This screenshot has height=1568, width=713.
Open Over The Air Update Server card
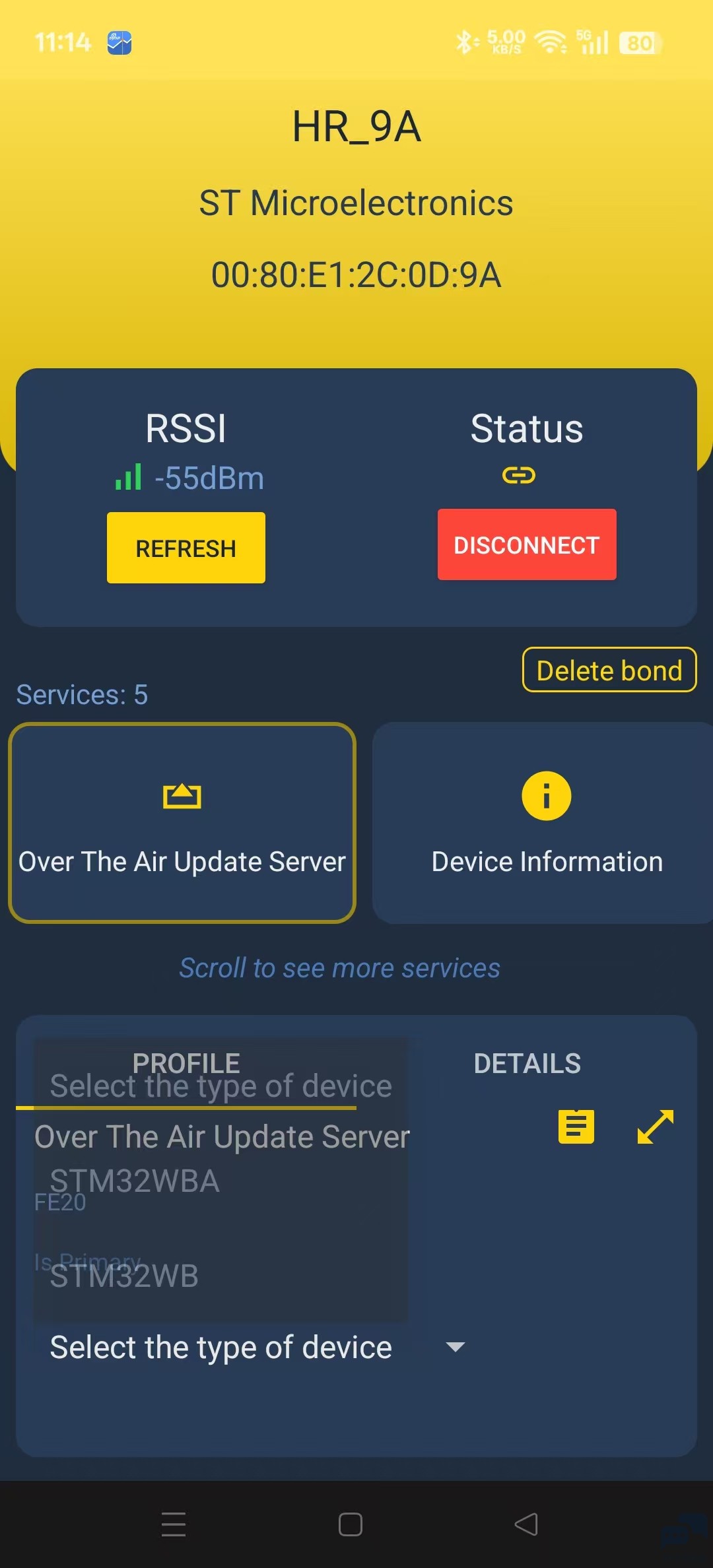(182, 822)
